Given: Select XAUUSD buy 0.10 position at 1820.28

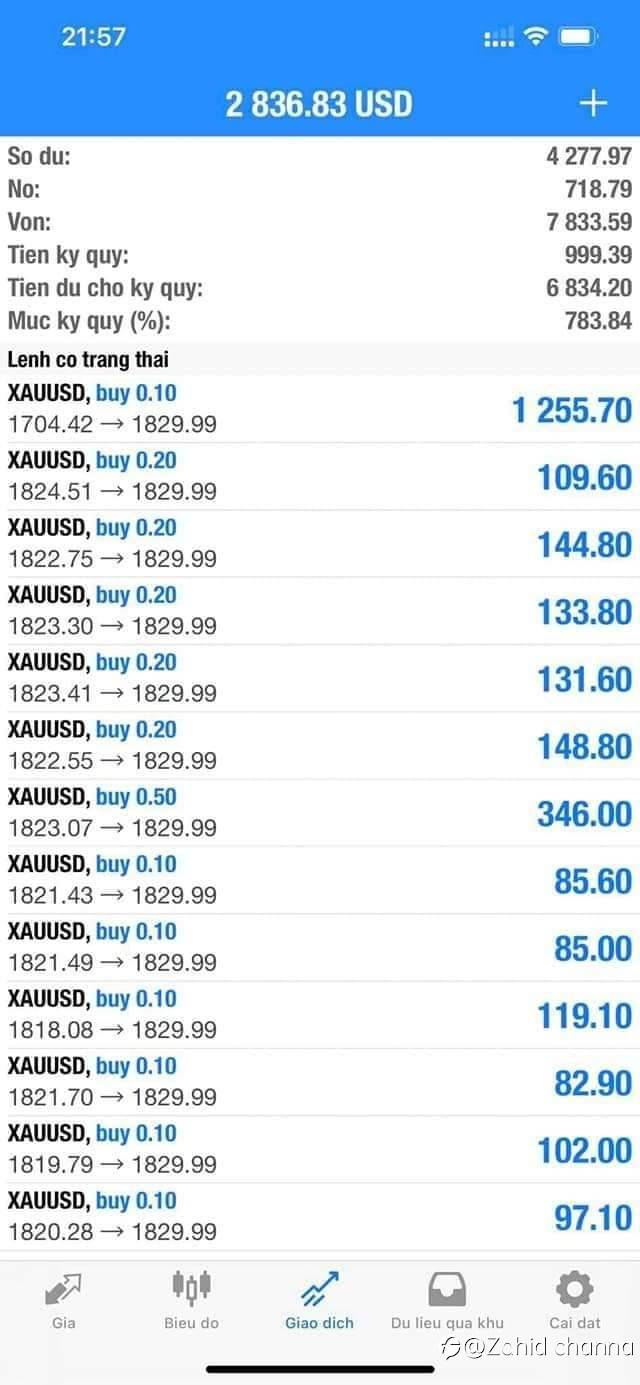Looking at the screenshot, I should tap(320, 1217).
